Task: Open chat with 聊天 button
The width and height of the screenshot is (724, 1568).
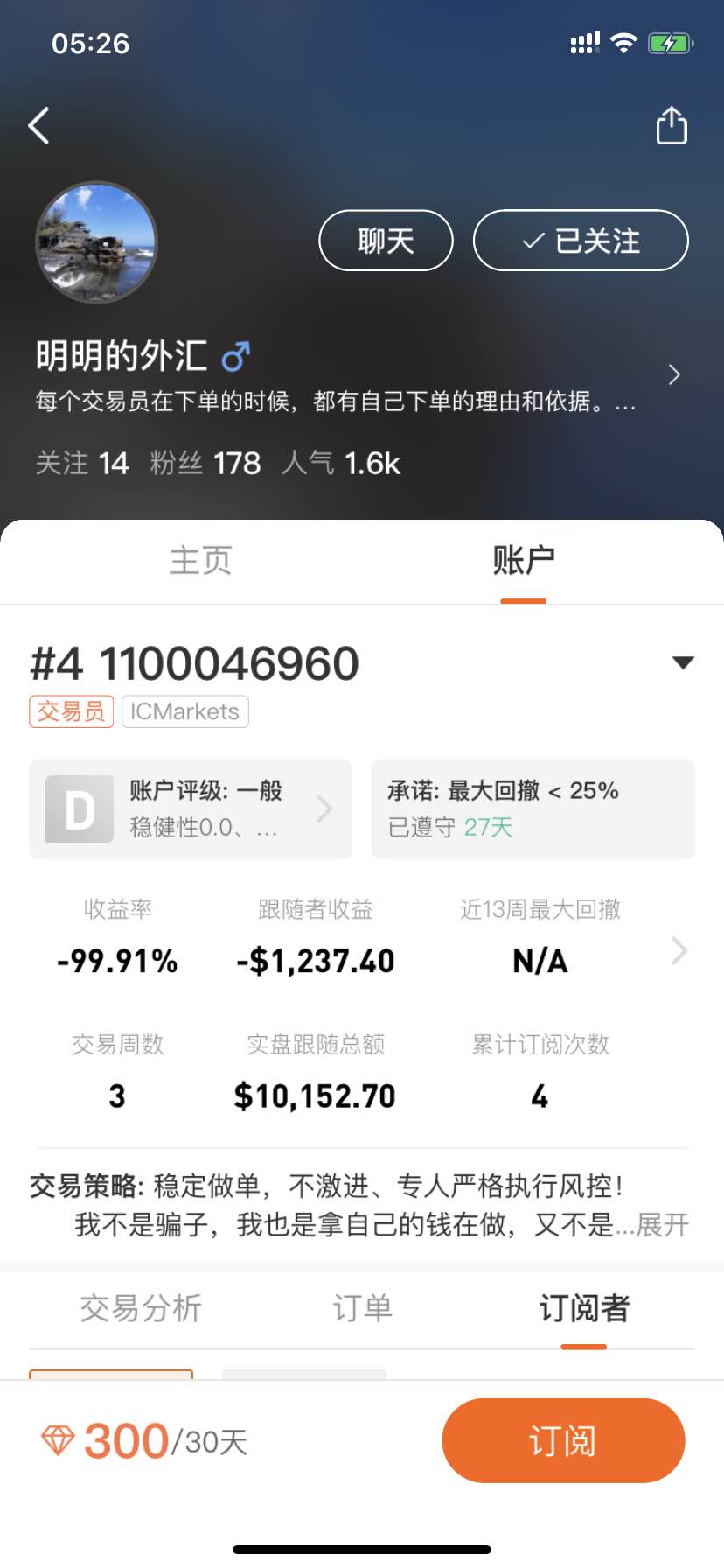Action: click(386, 241)
